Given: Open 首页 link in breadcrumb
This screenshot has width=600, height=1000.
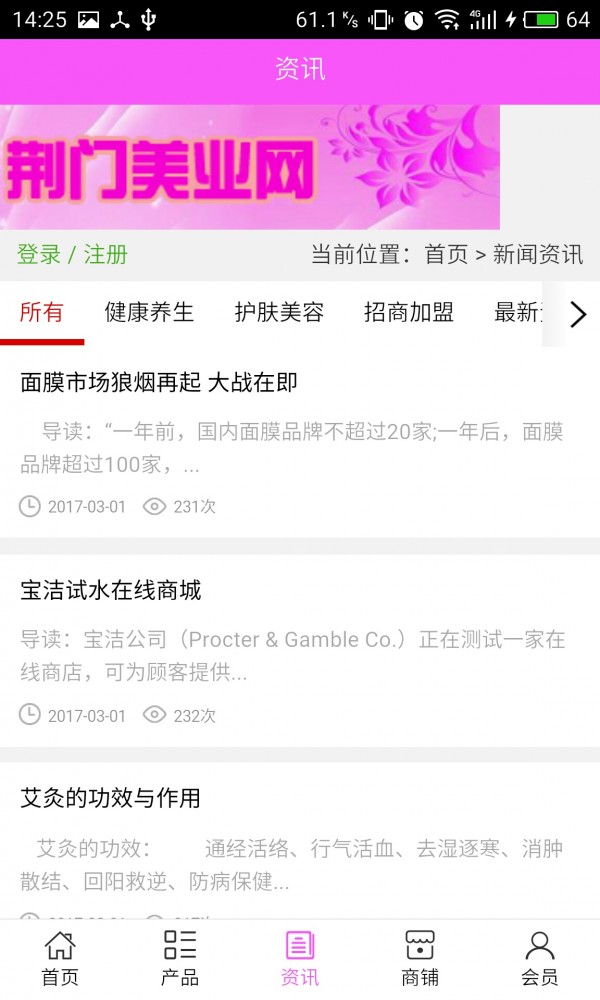Looking at the screenshot, I should point(446,254).
